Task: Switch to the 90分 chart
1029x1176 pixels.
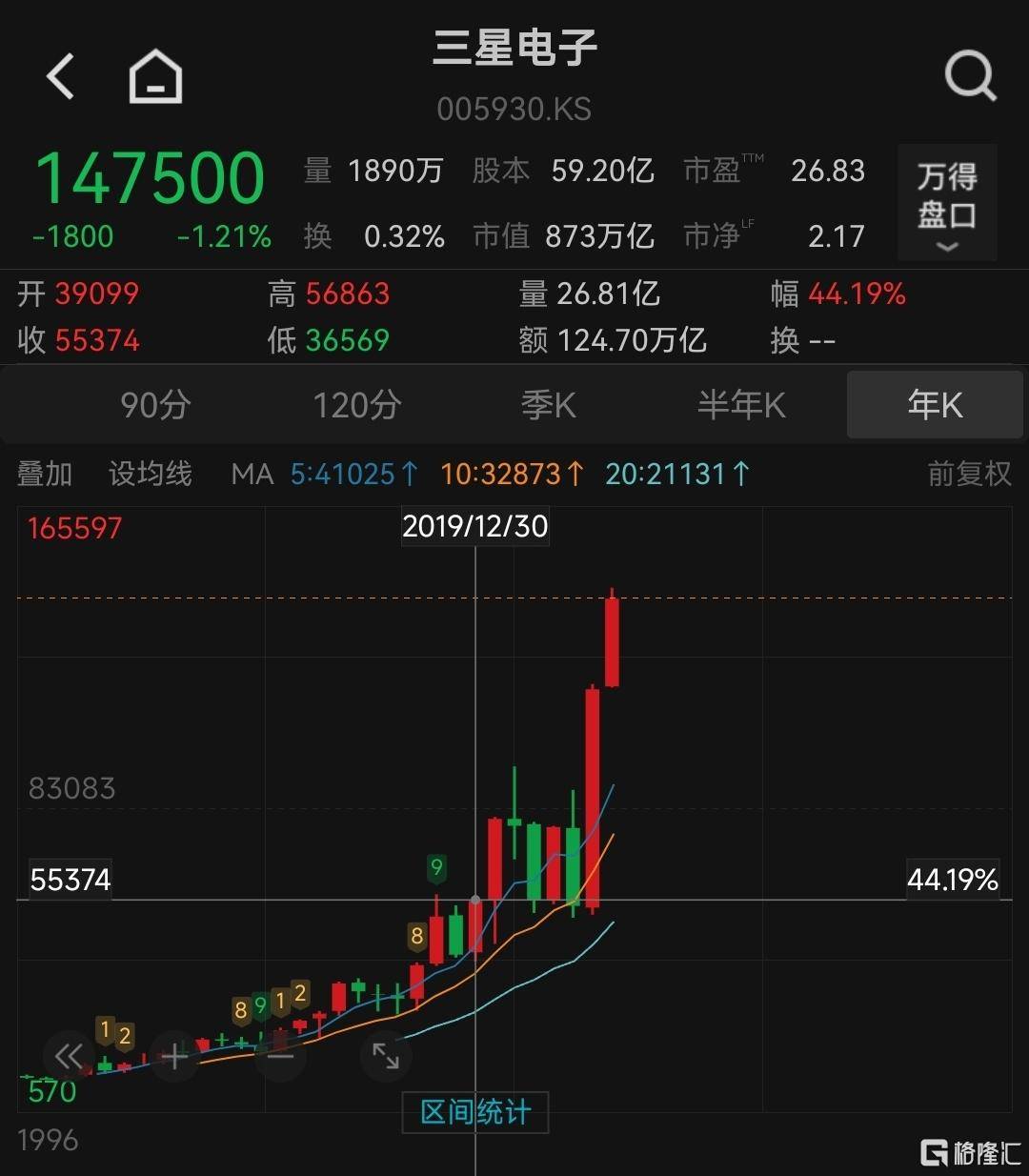Action: point(155,405)
